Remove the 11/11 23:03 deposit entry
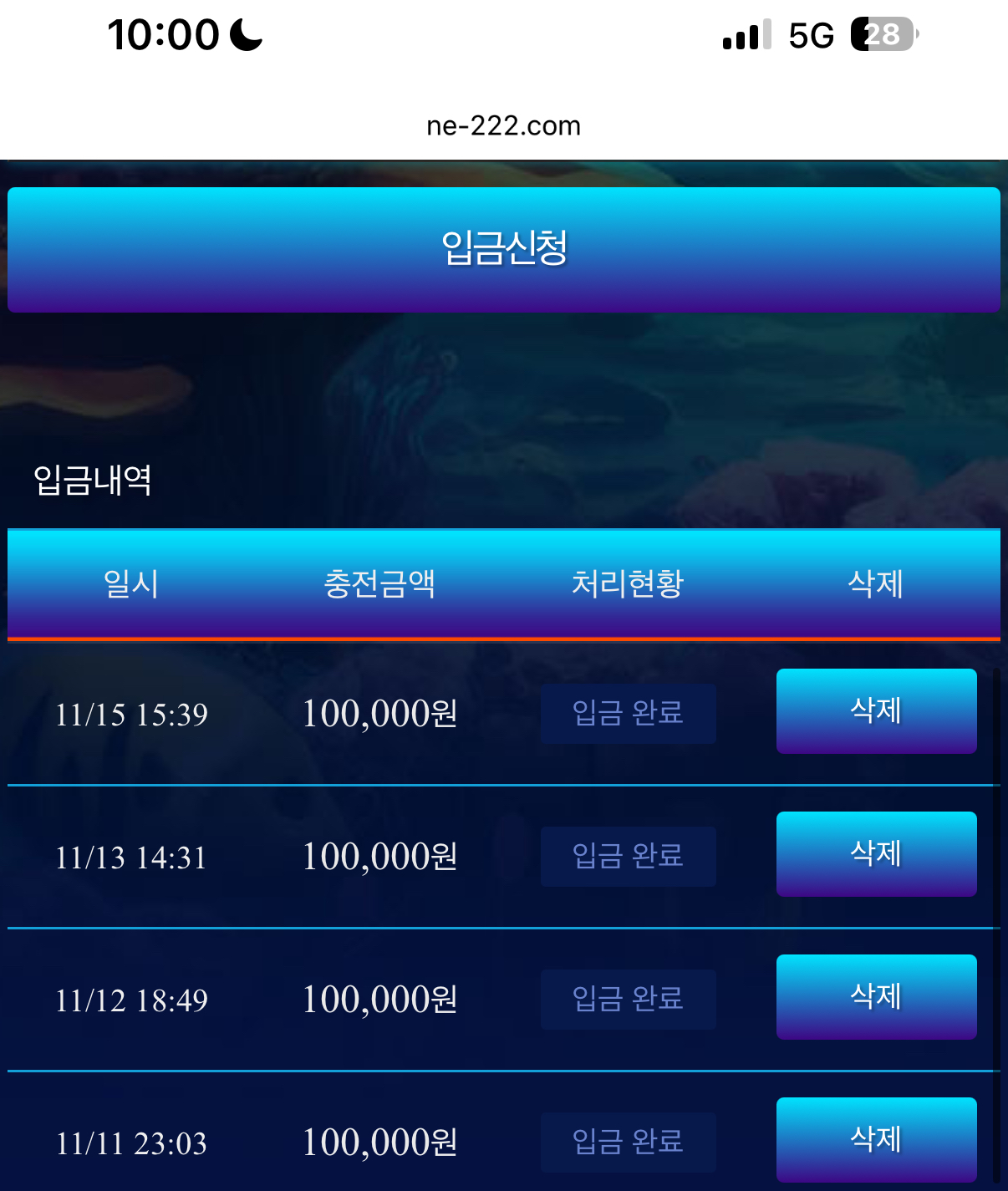 pos(876,1139)
